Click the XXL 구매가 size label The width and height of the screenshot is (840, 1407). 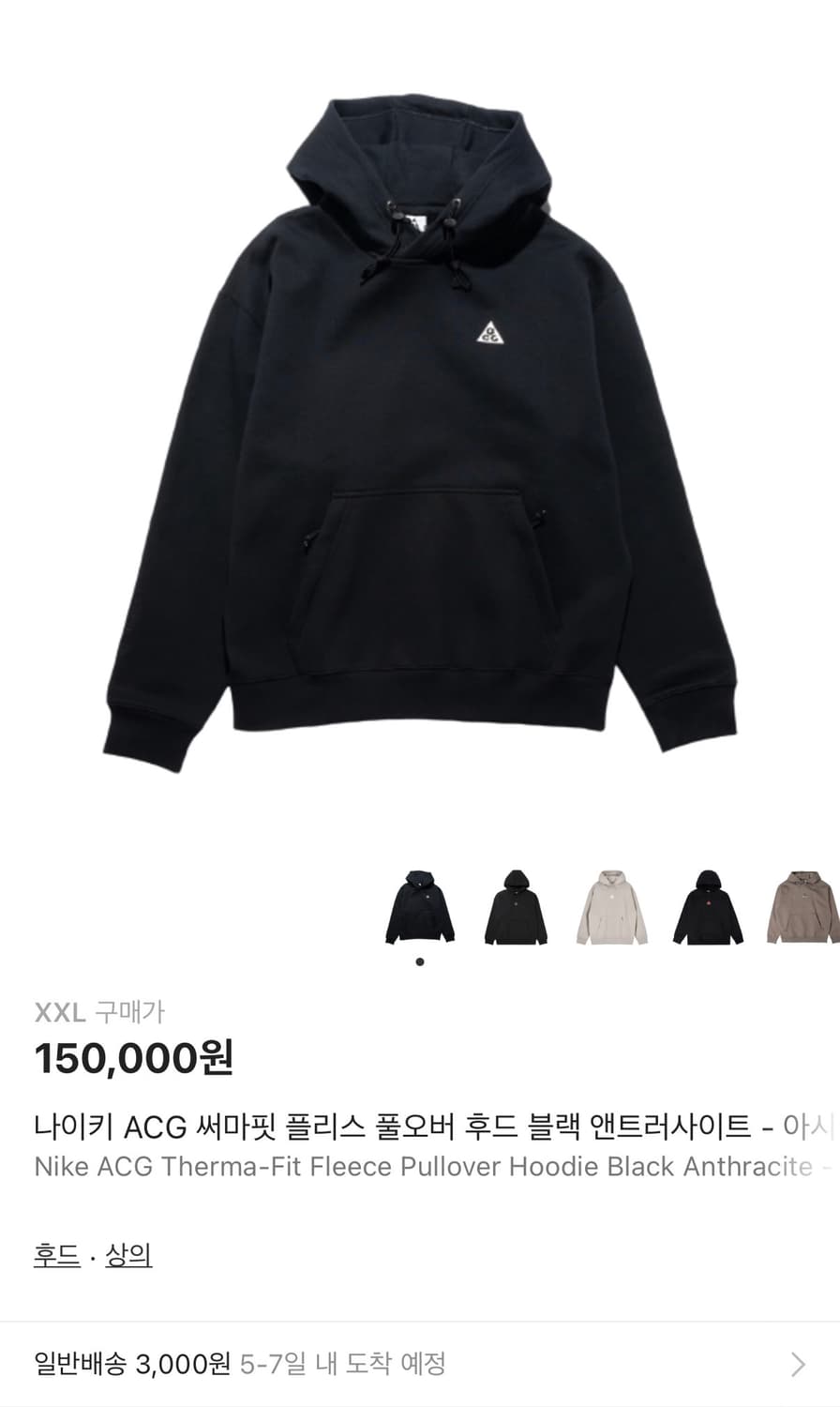point(107,1012)
